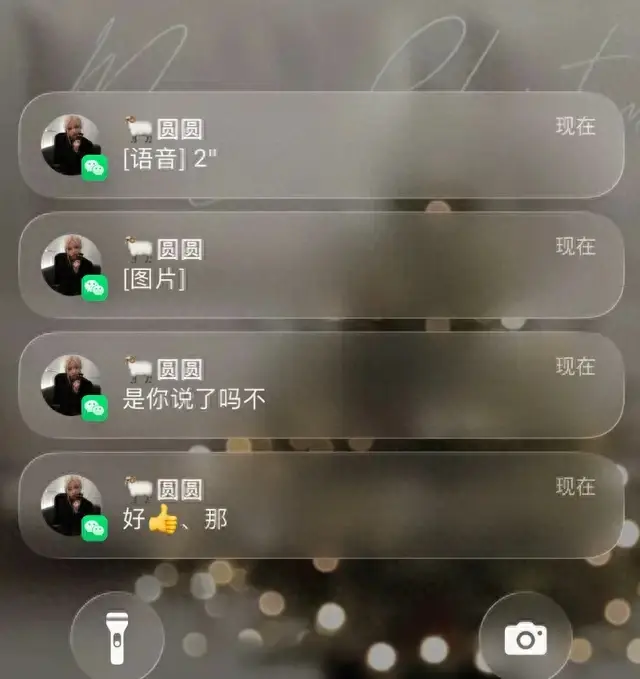The height and width of the screenshot is (679, 640).
Task: Turn on the flashlight
Action: click(117, 637)
